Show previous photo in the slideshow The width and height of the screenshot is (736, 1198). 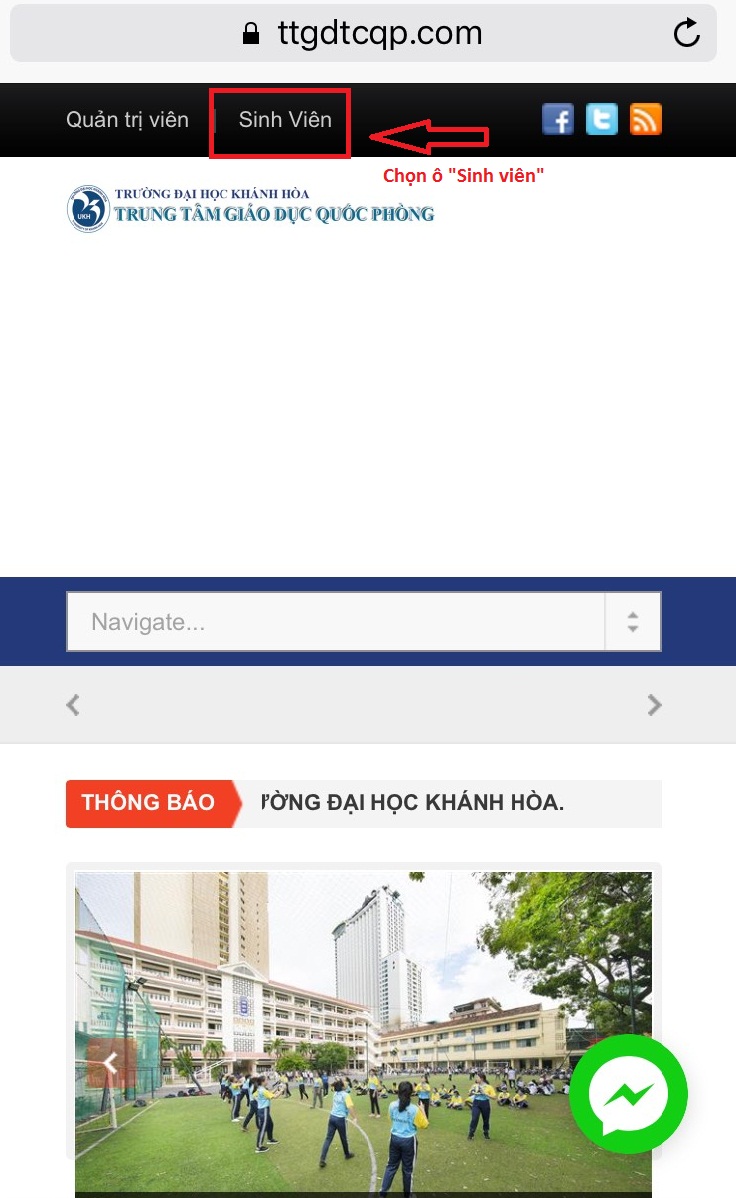[110, 1063]
